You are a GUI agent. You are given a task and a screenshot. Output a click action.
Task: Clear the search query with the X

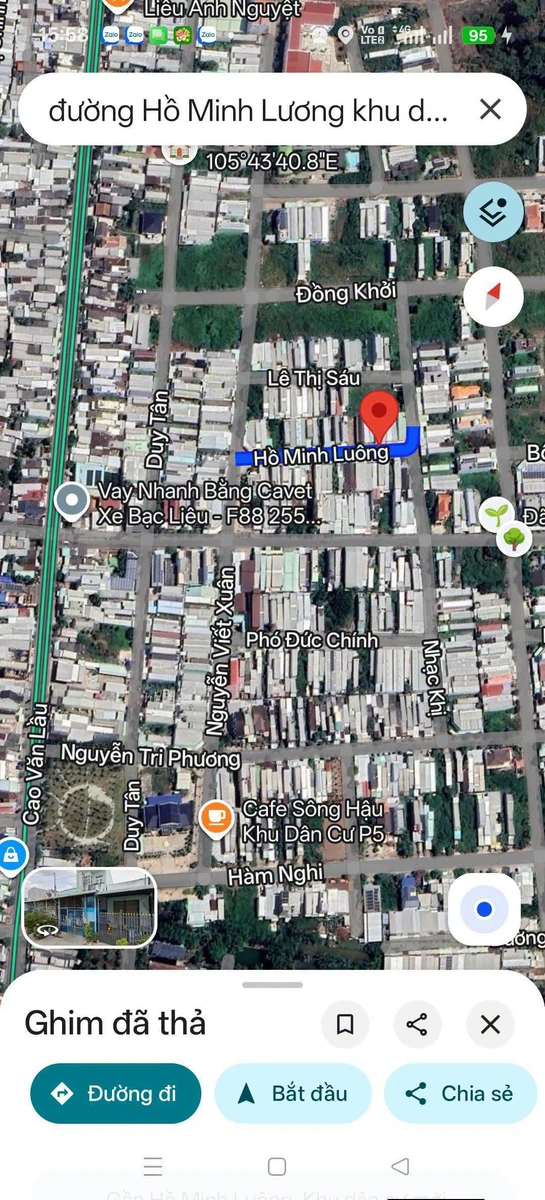490,109
